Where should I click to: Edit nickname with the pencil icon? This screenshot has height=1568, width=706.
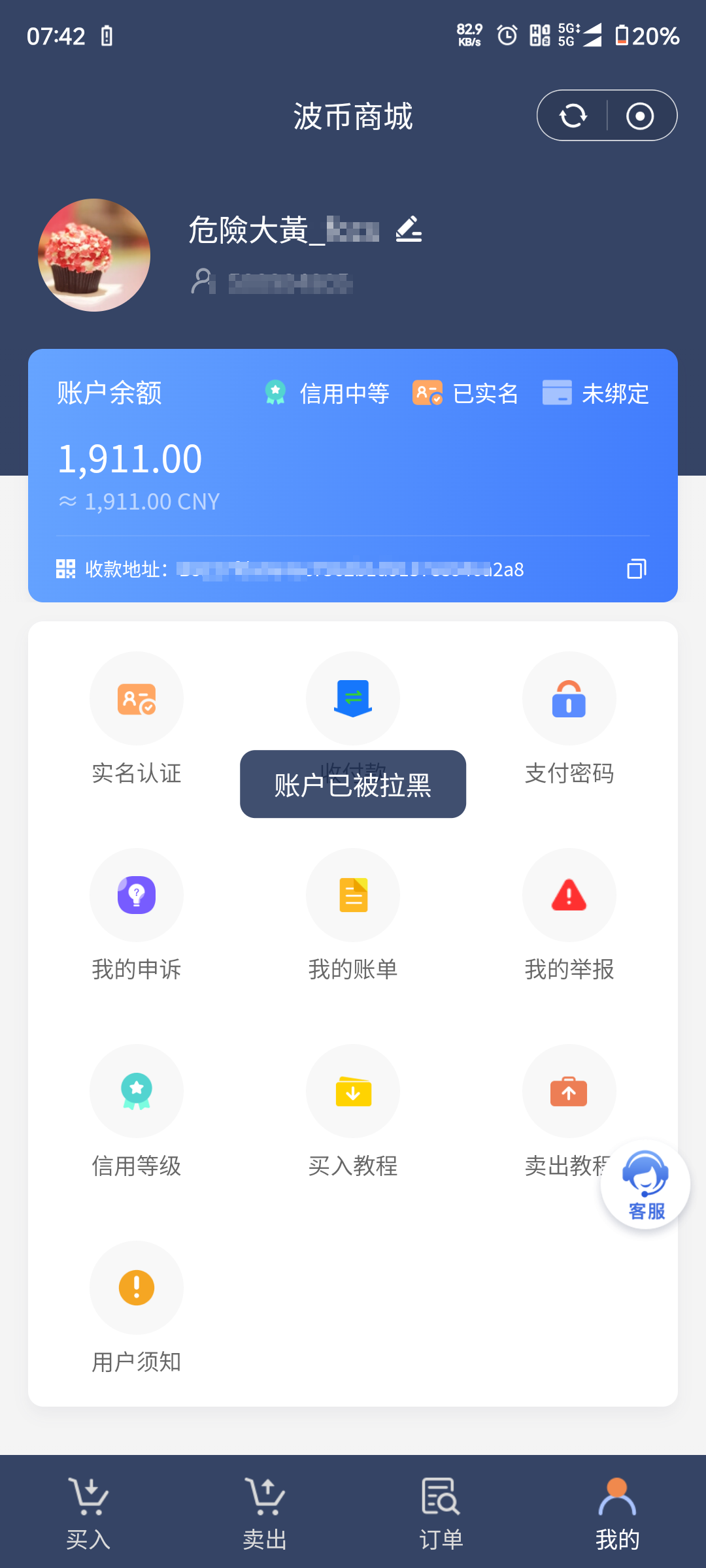click(x=409, y=230)
